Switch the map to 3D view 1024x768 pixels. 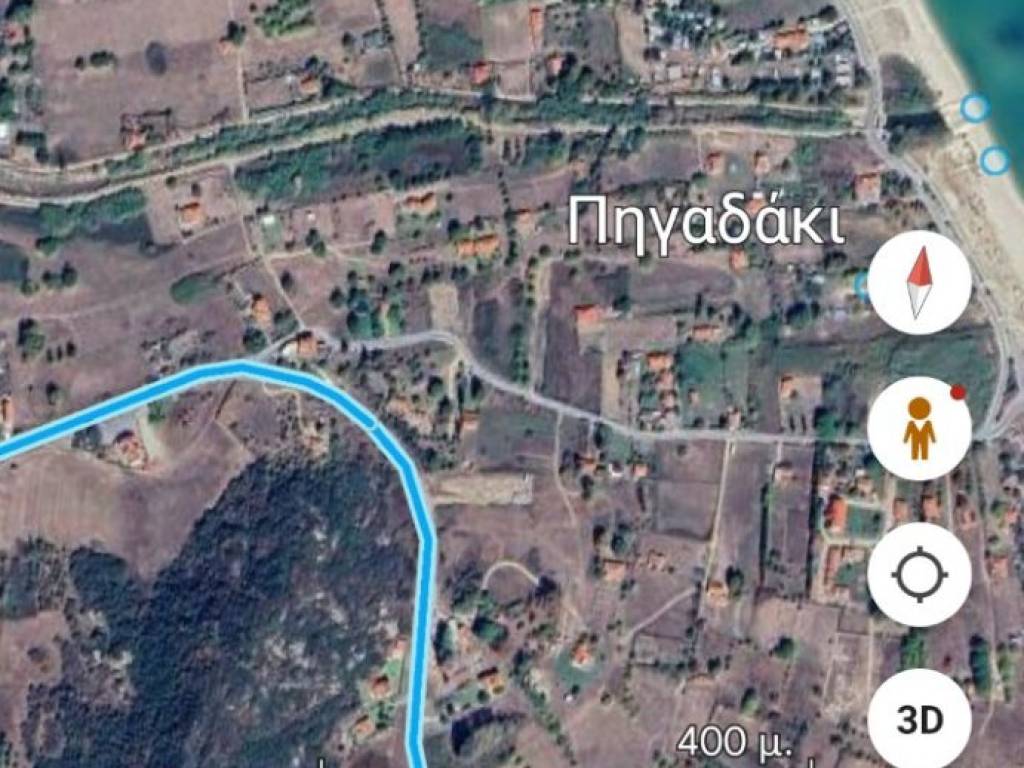pyautogui.click(x=919, y=719)
